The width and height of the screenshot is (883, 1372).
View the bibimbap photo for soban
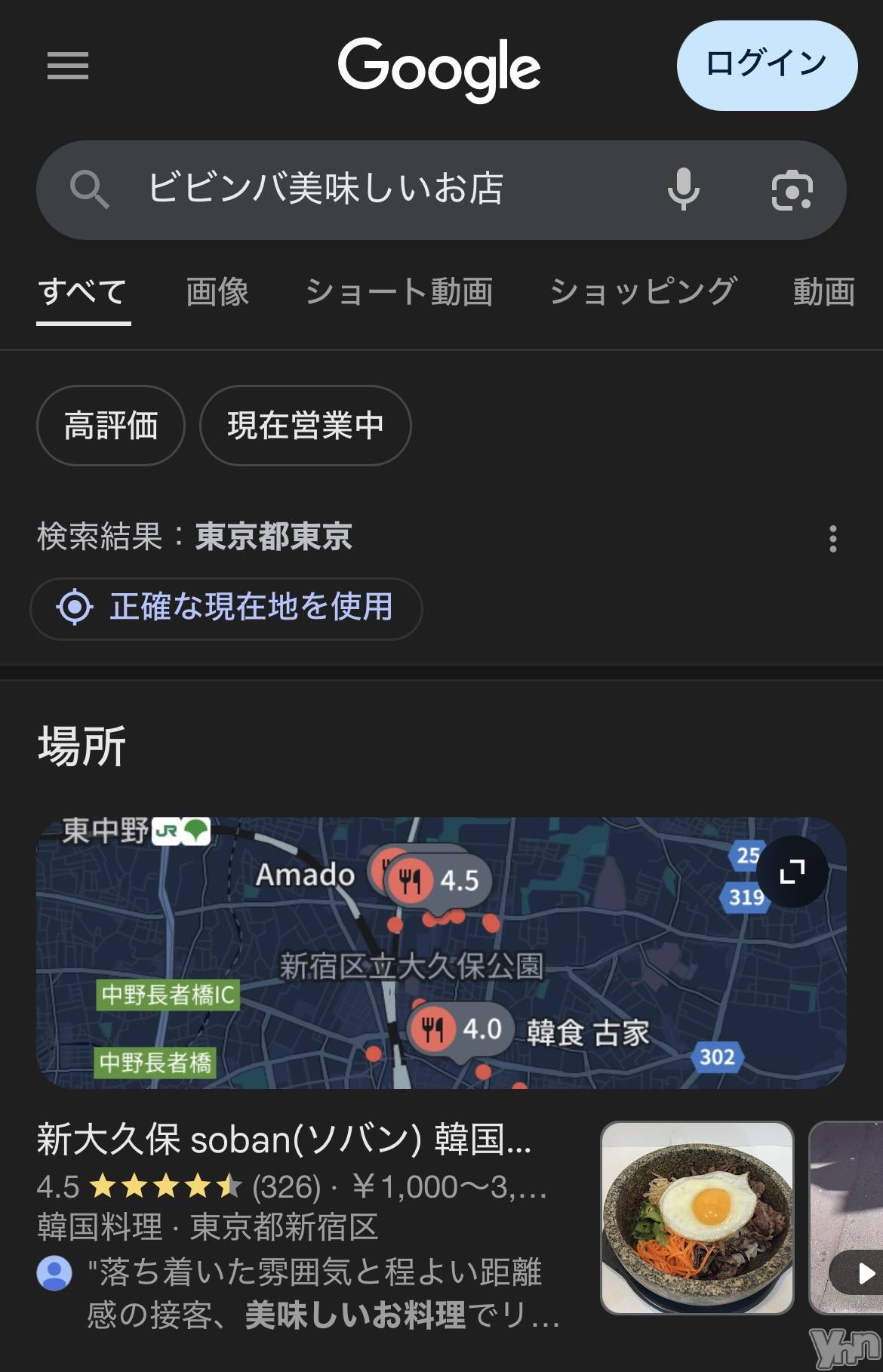point(697,1218)
